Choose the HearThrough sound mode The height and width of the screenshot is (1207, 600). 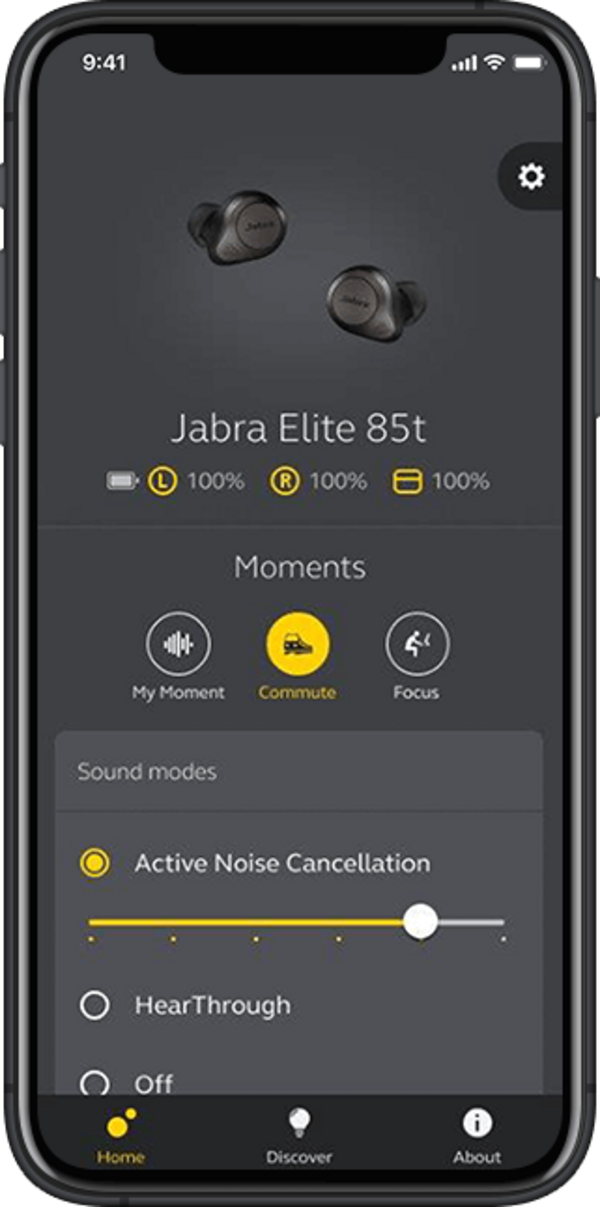tap(95, 1005)
